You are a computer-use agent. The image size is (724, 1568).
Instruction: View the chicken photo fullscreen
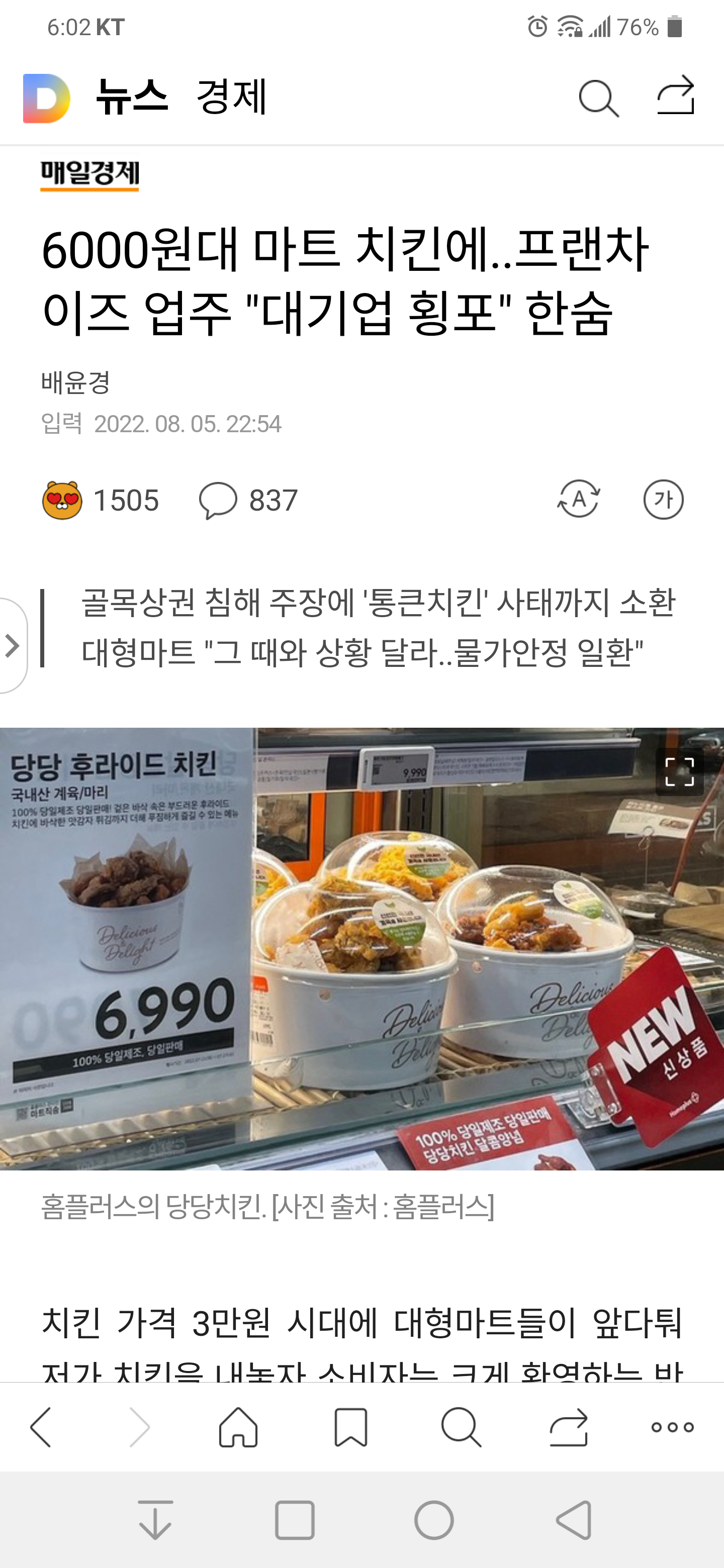680,772
